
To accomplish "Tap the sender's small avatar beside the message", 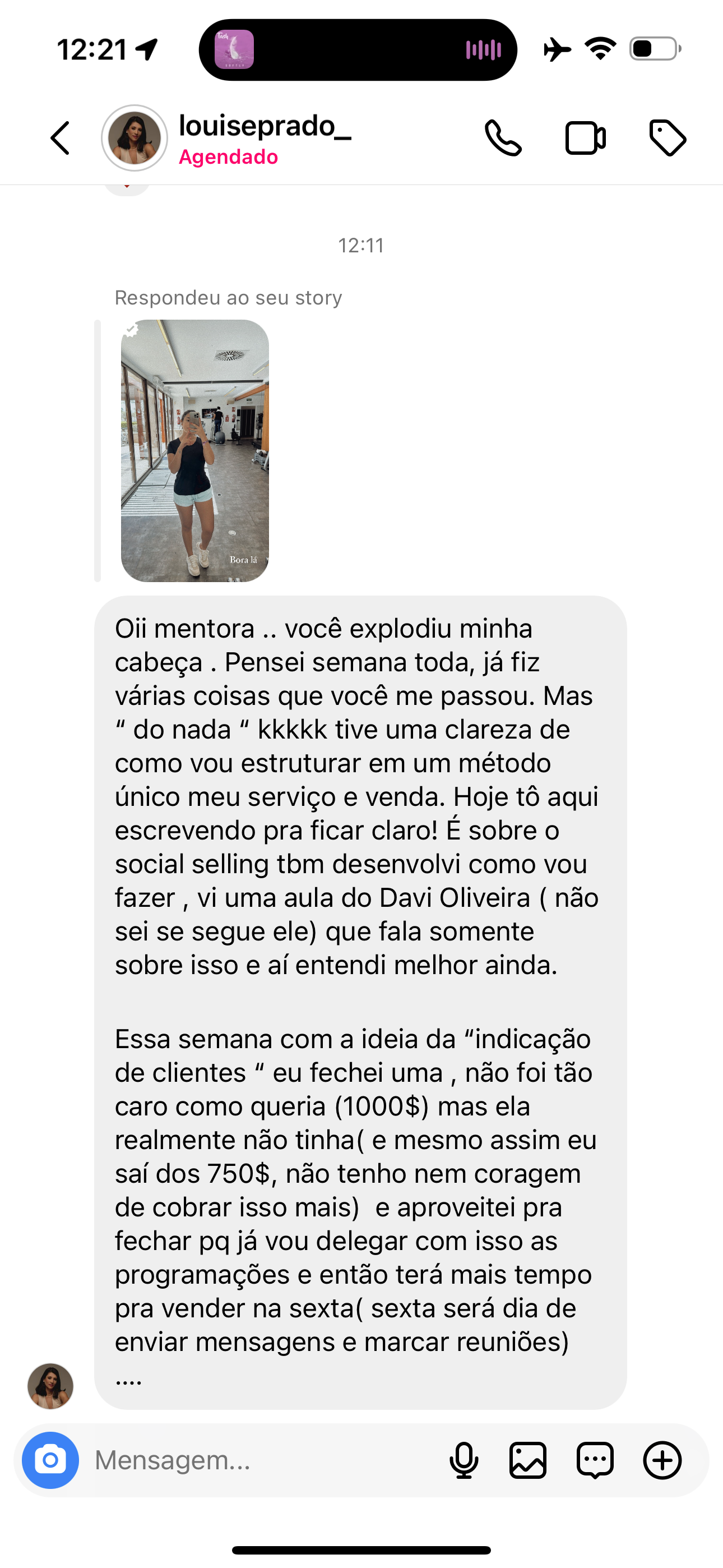I will (x=50, y=1386).
